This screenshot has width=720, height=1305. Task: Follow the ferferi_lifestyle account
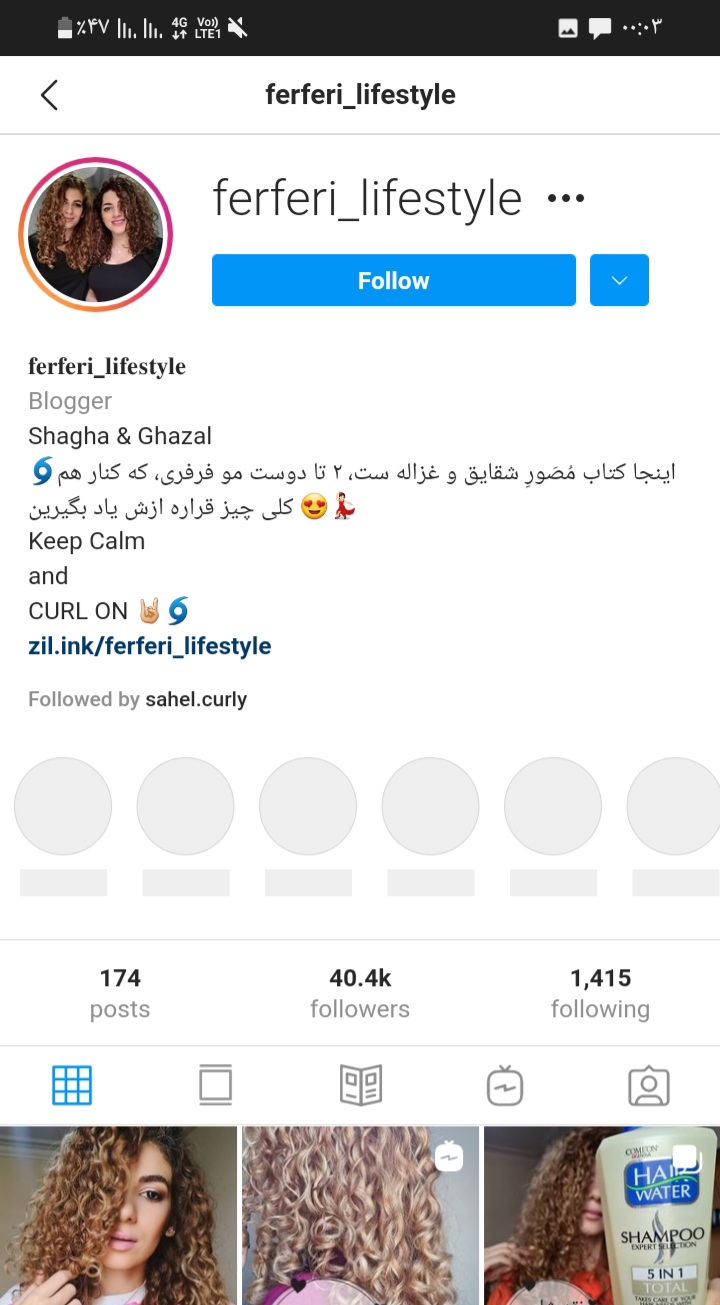393,280
